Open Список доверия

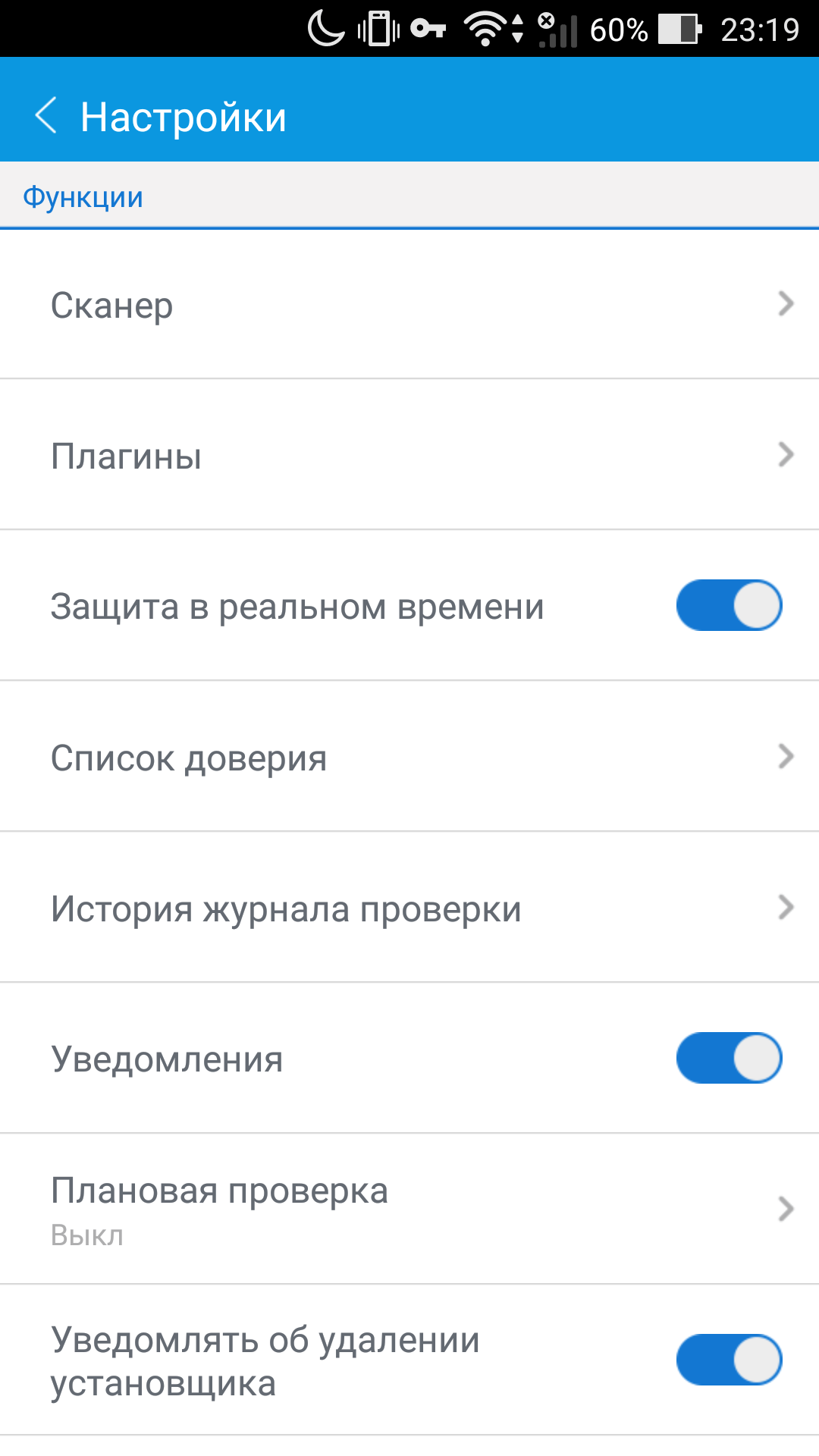(409, 757)
